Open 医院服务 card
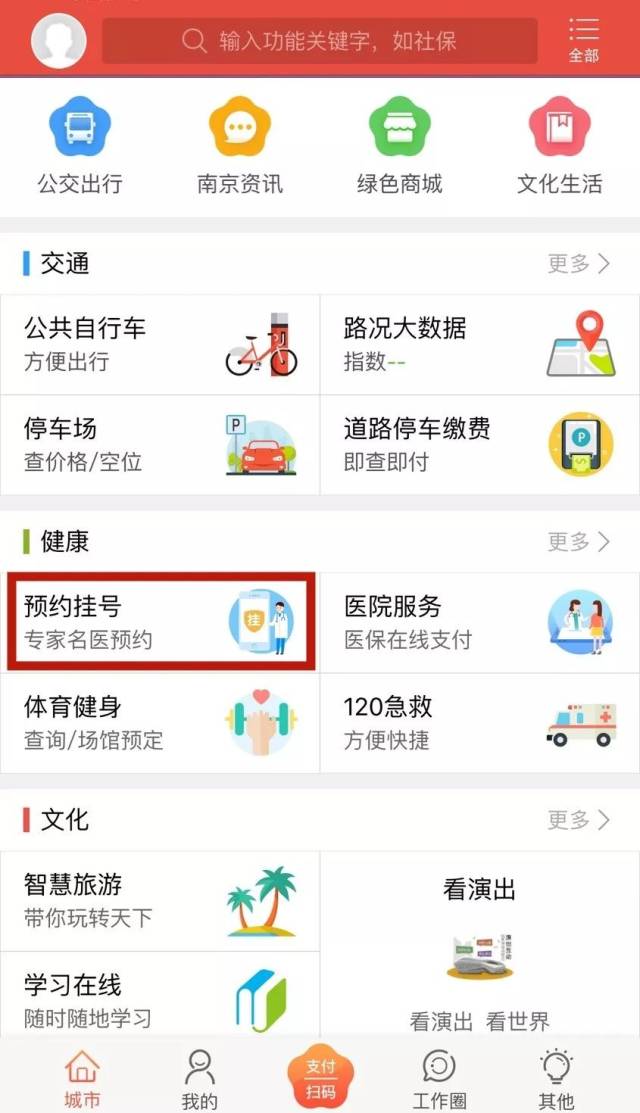 pyautogui.click(x=480, y=623)
